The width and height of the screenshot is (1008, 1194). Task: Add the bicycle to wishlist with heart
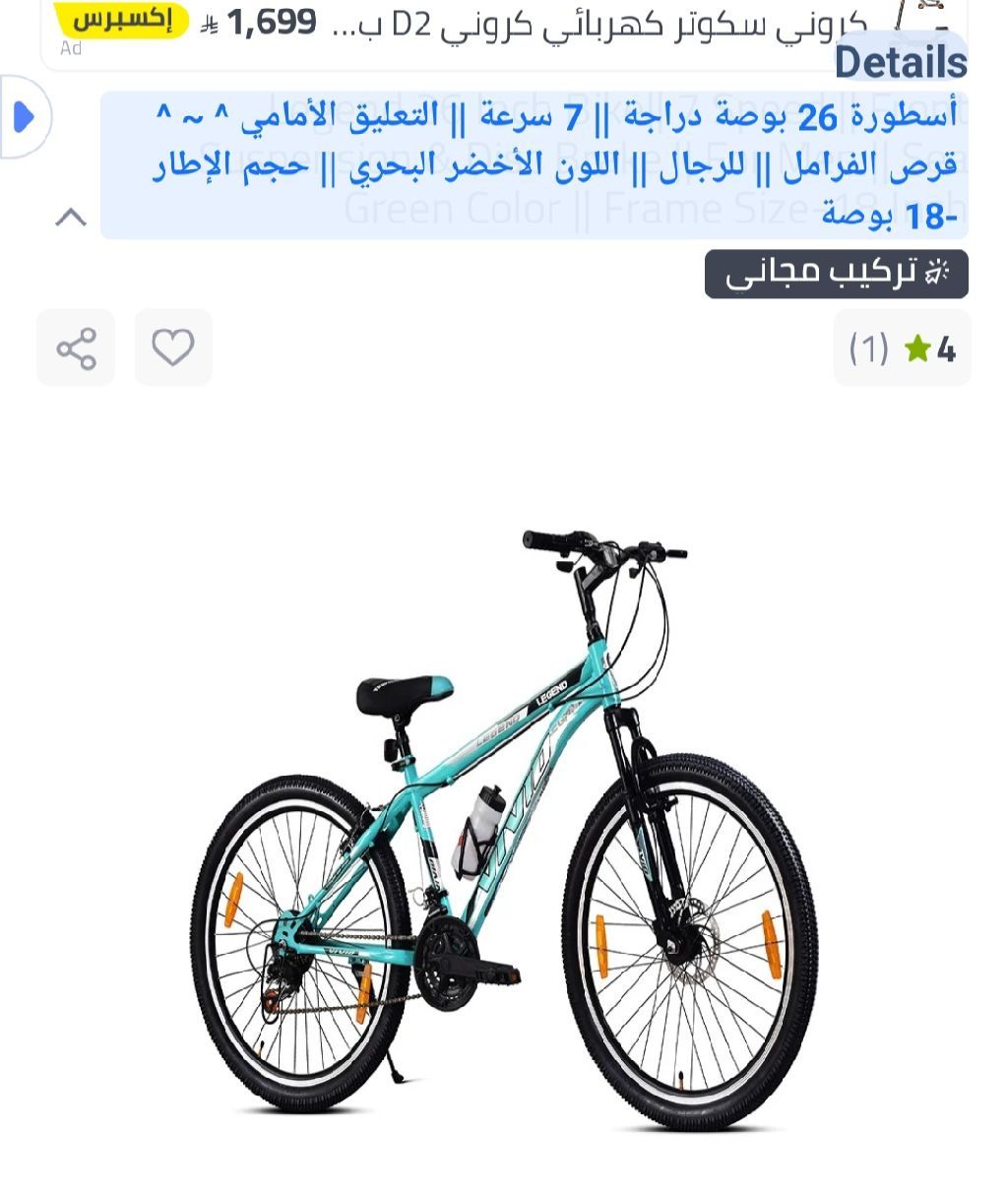click(173, 348)
